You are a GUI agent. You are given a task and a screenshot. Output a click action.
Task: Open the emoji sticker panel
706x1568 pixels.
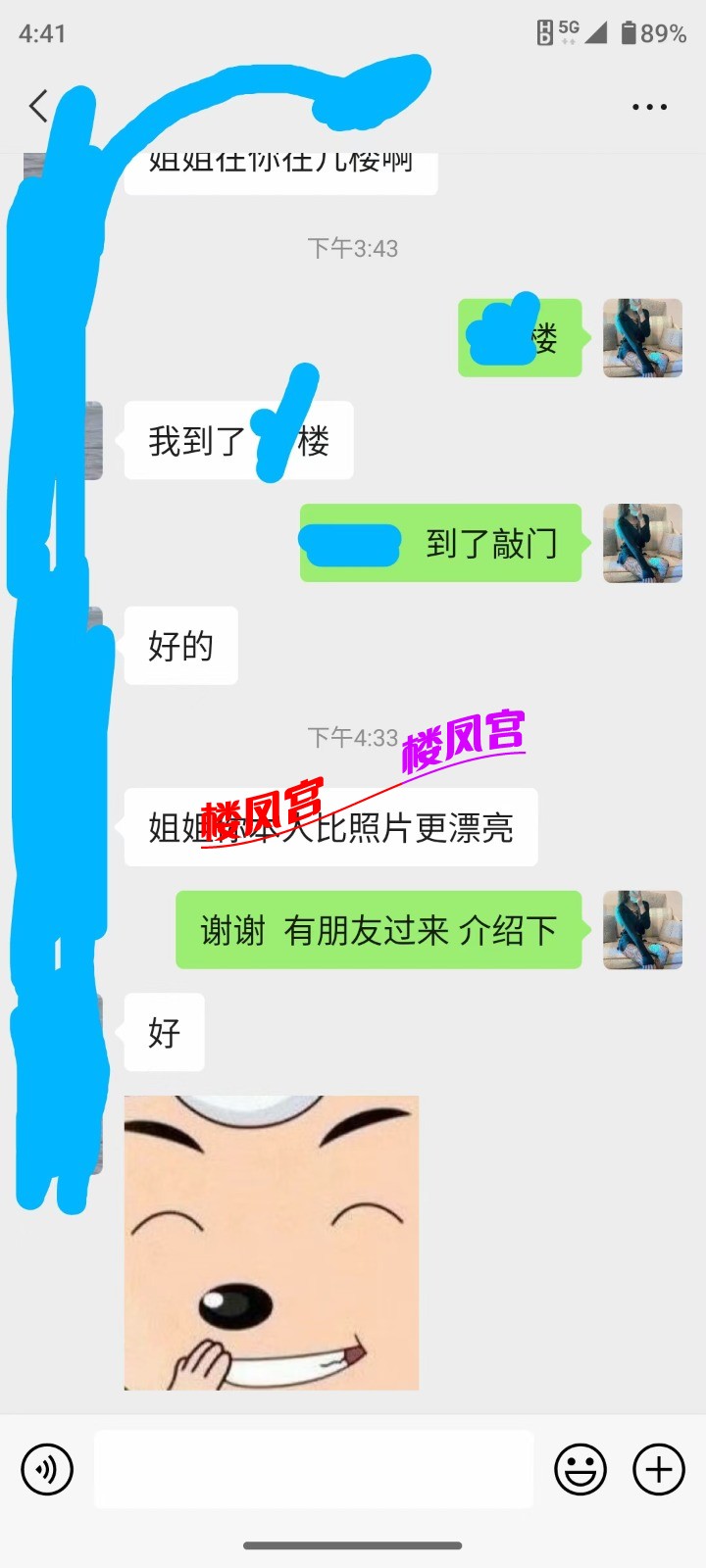click(580, 1469)
